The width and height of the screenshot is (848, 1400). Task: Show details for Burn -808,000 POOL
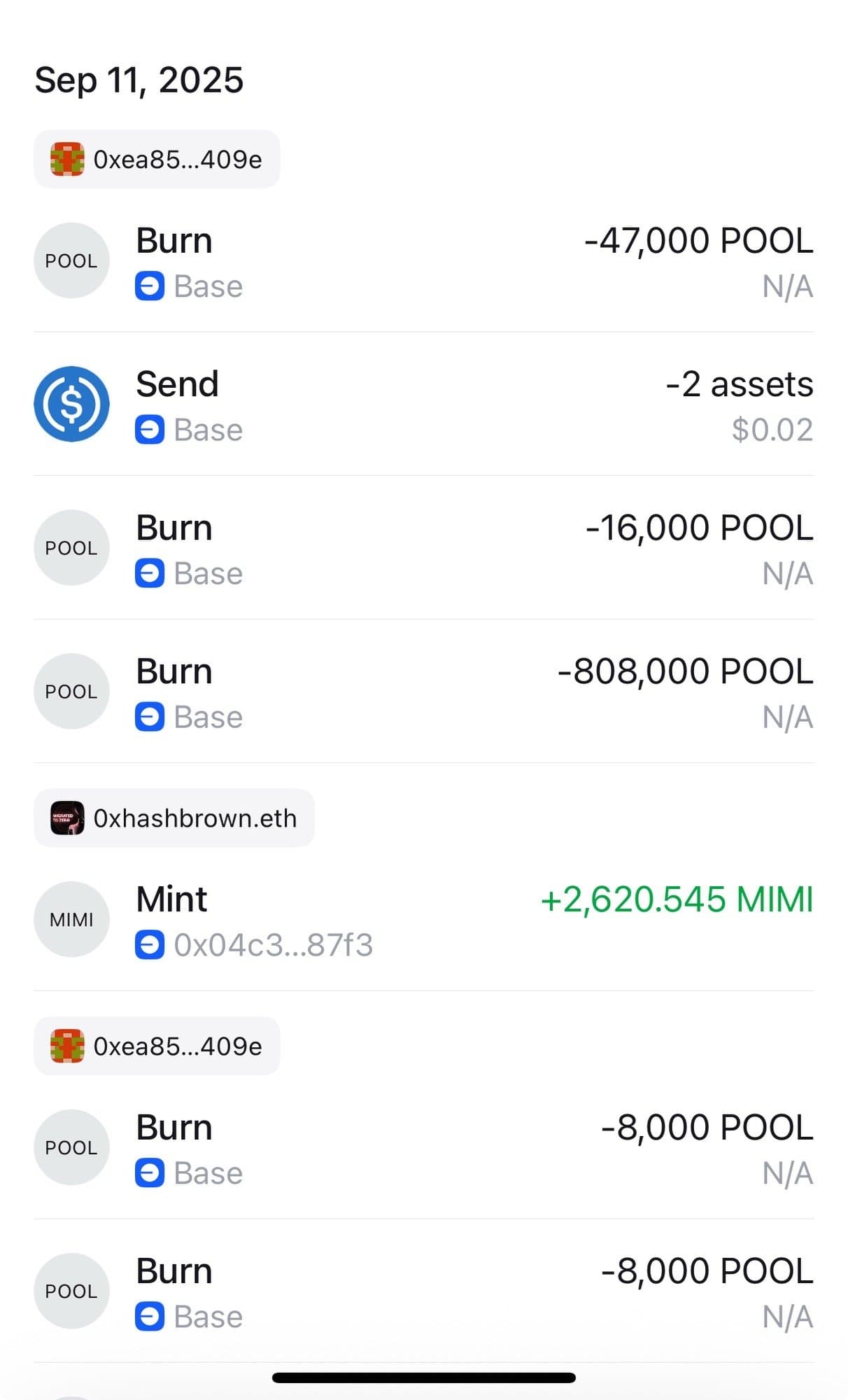point(423,692)
